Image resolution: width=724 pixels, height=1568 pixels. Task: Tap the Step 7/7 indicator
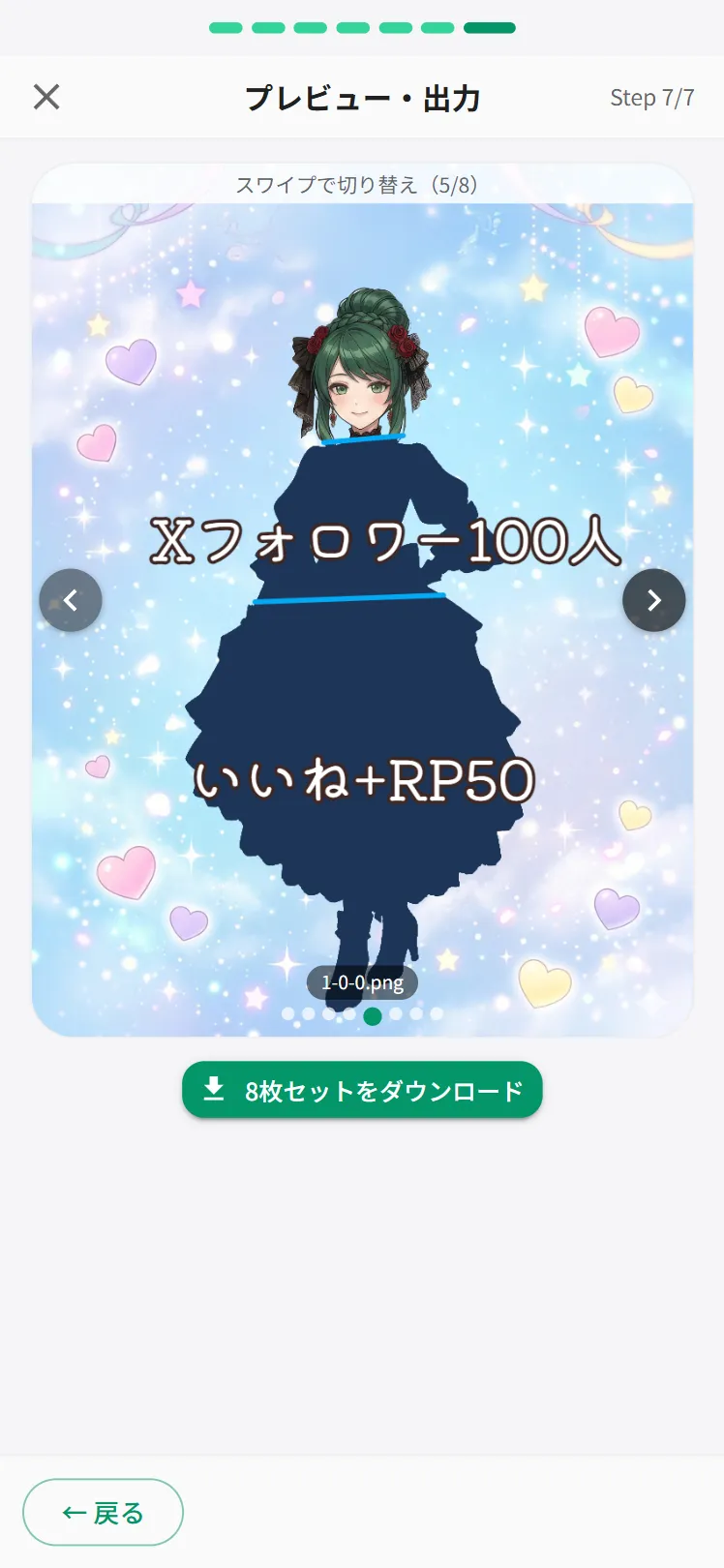(x=652, y=98)
